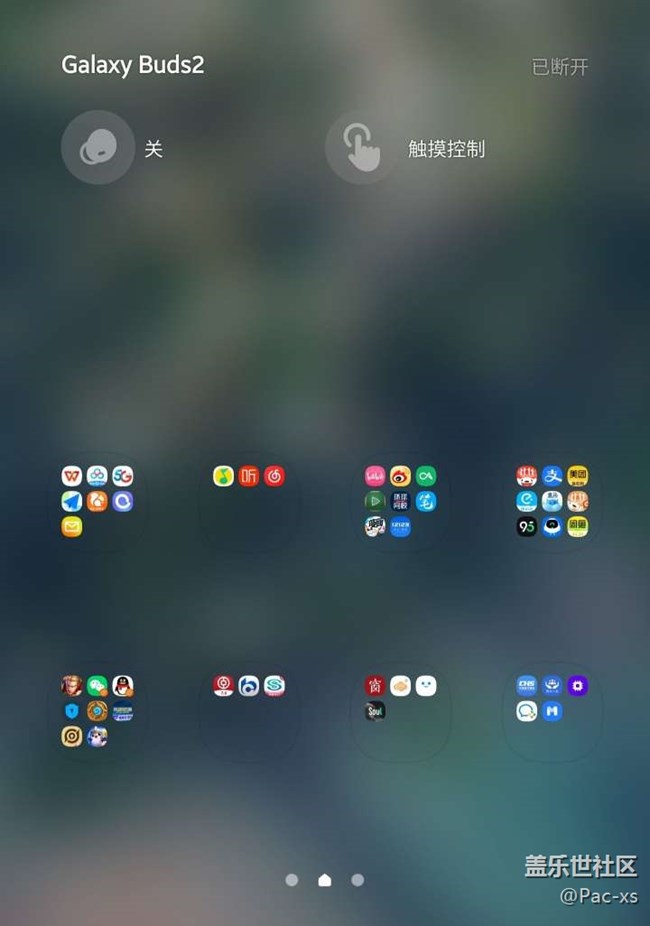The image size is (650, 926).
Task: Open the three-app folder with the SF Express icon
Action: point(249,711)
